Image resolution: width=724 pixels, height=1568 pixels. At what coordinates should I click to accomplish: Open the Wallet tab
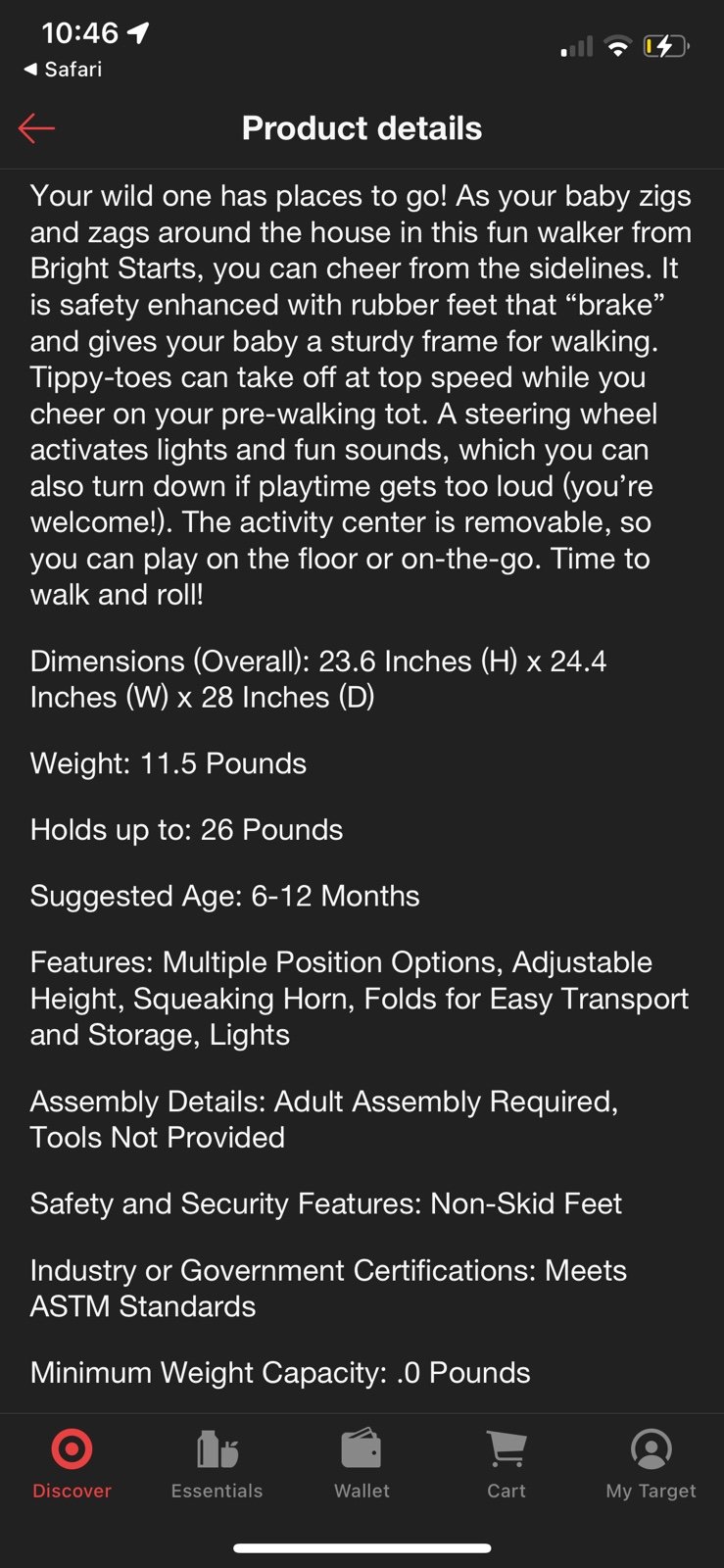pyautogui.click(x=362, y=1464)
